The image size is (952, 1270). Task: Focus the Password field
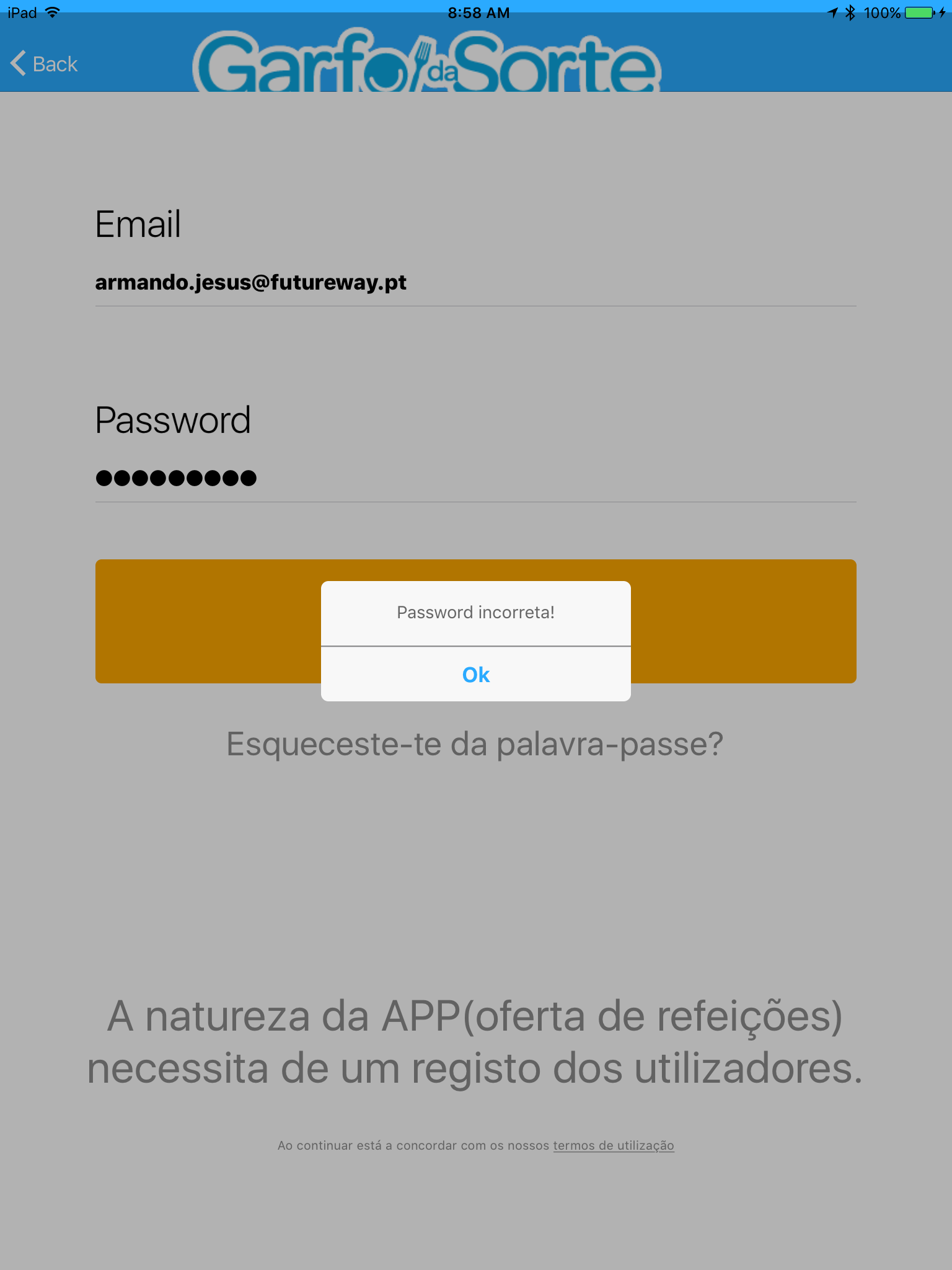pos(475,478)
